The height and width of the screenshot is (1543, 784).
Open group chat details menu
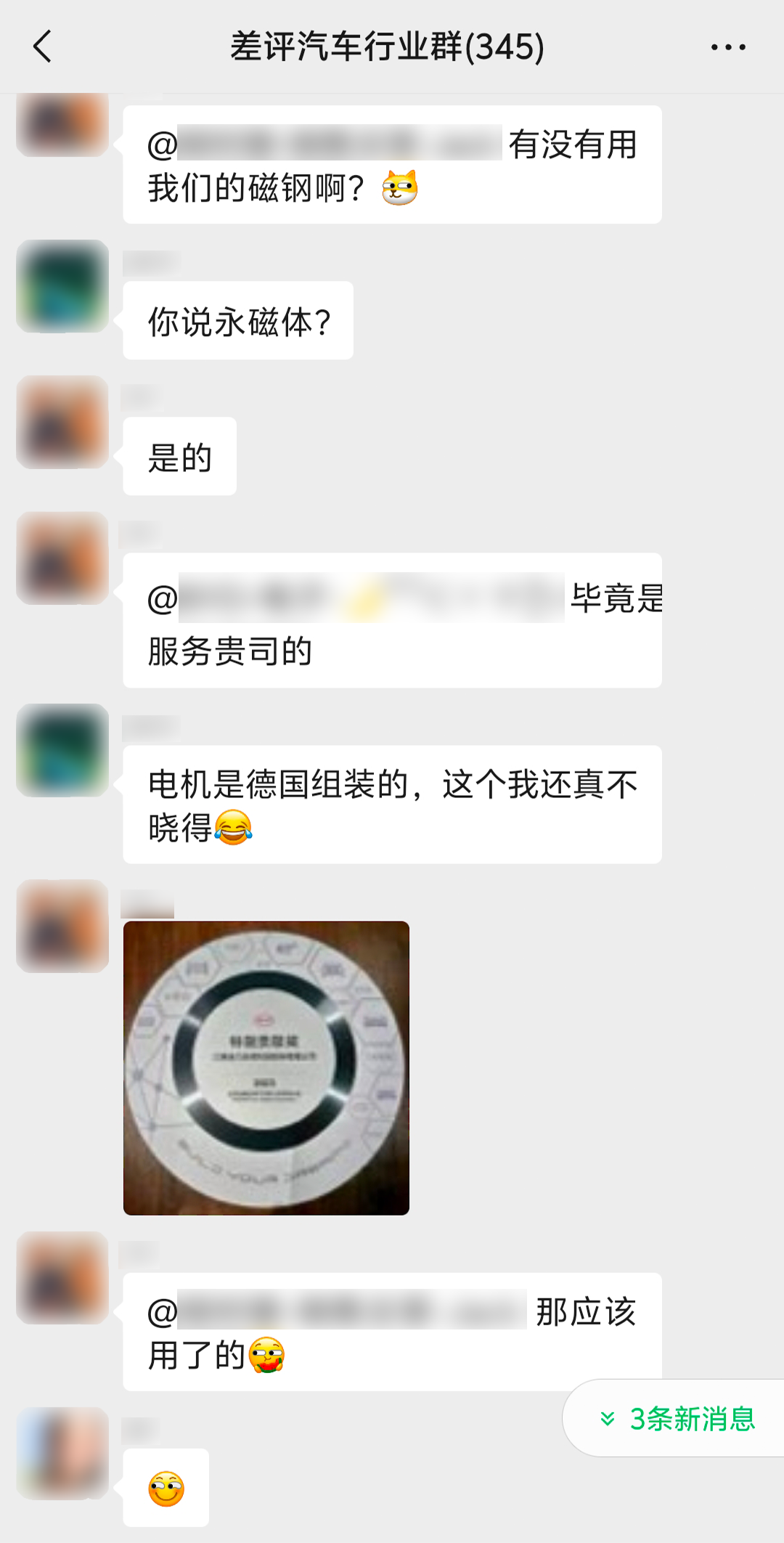click(727, 47)
